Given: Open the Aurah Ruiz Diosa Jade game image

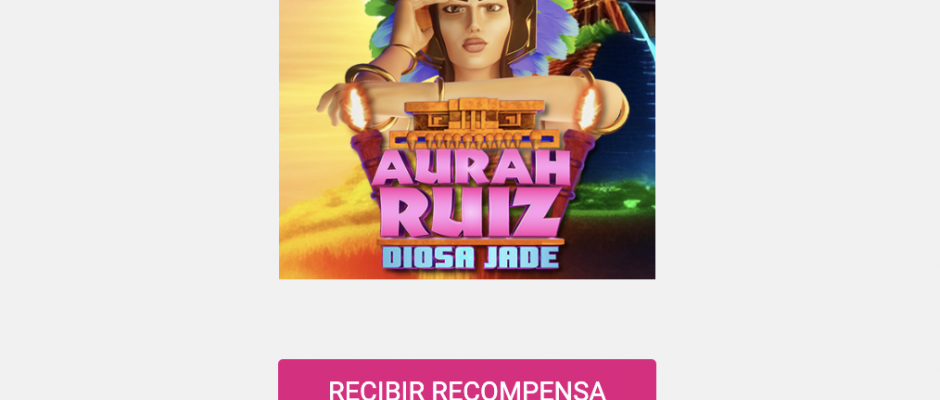Looking at the screenshot, I should point(467,140).
